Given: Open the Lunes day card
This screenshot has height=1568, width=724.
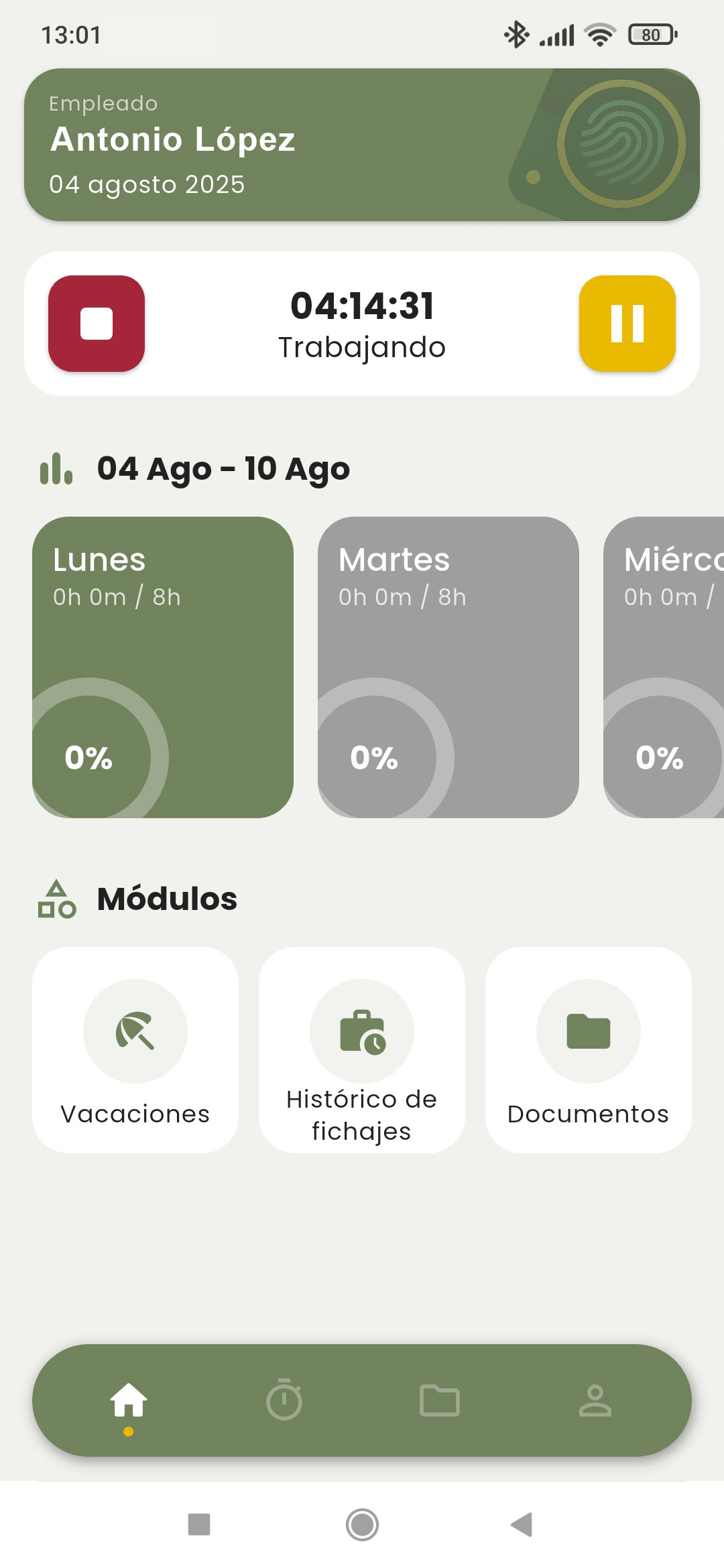Looking at the screenshot, I should pyautogui.click(x=163, y=667).
